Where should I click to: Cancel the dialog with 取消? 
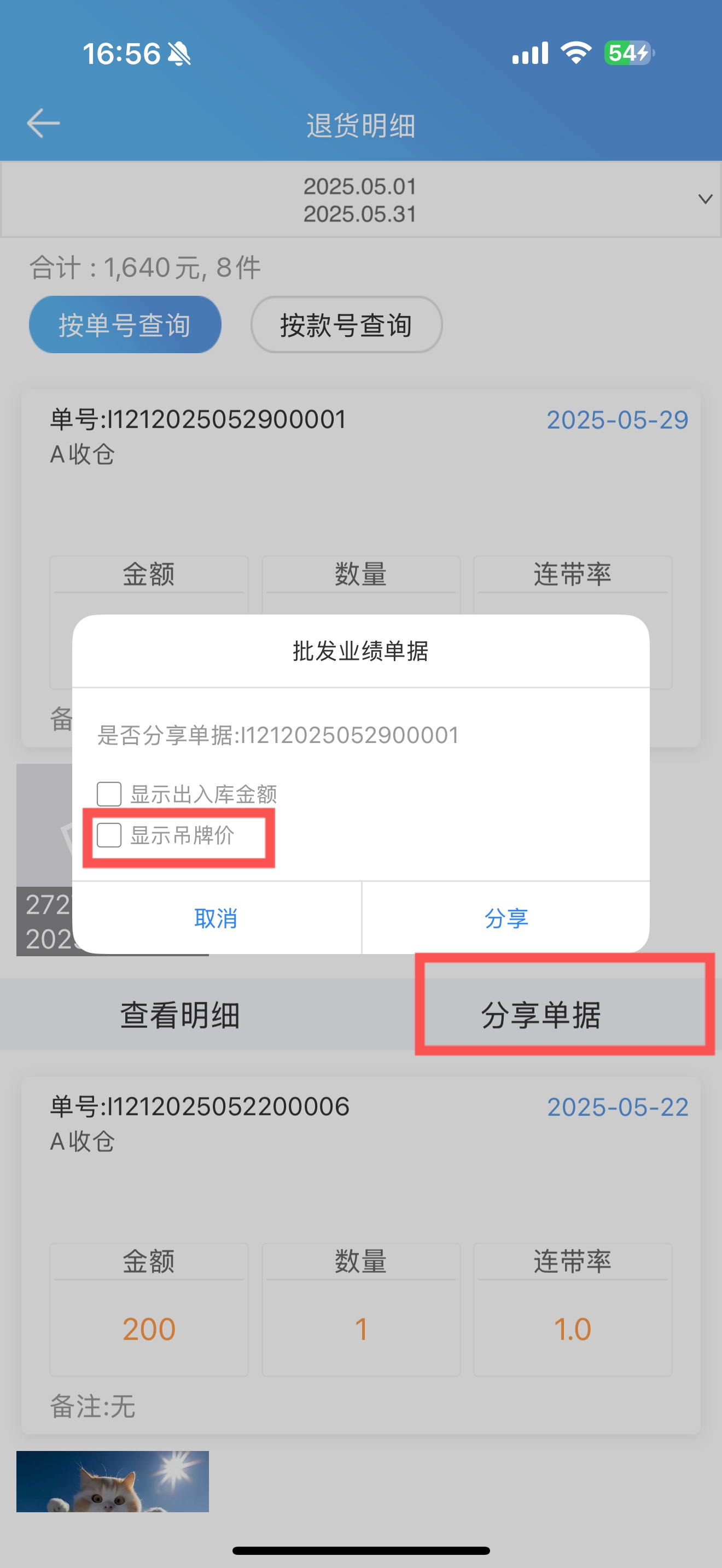tap(217, 917)
